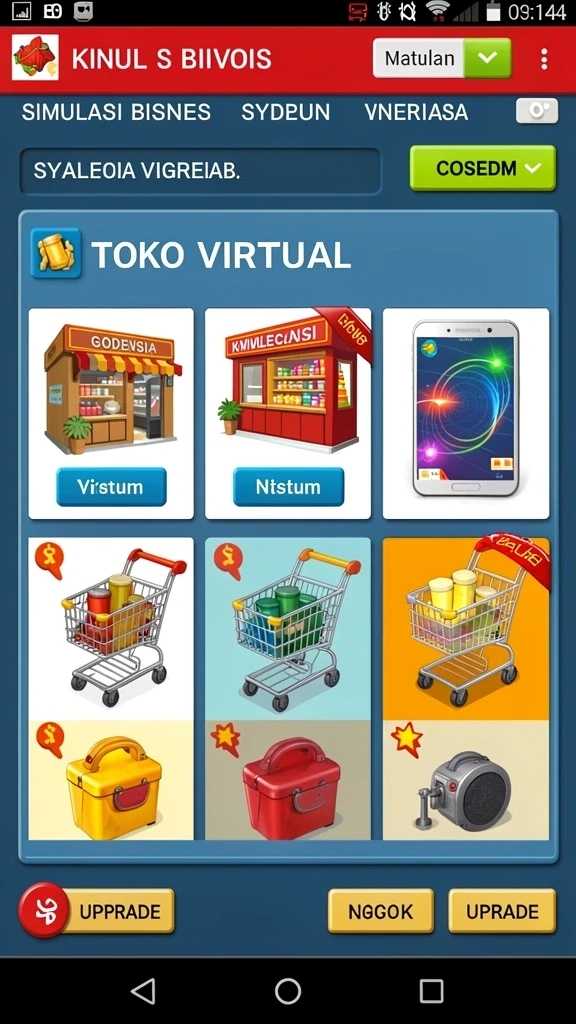Tap the NGGOK button

pos(381,910)
